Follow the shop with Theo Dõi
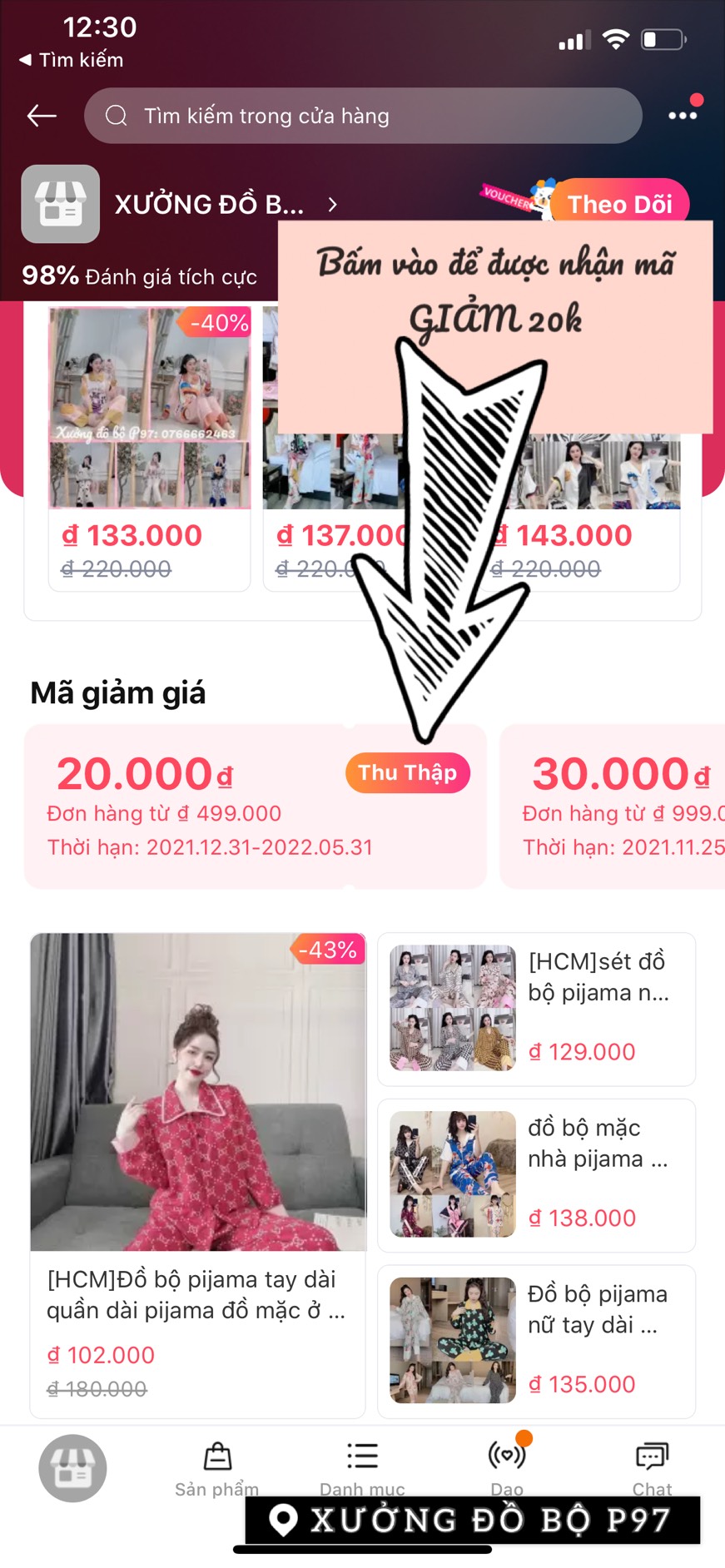 pos(620,203)
